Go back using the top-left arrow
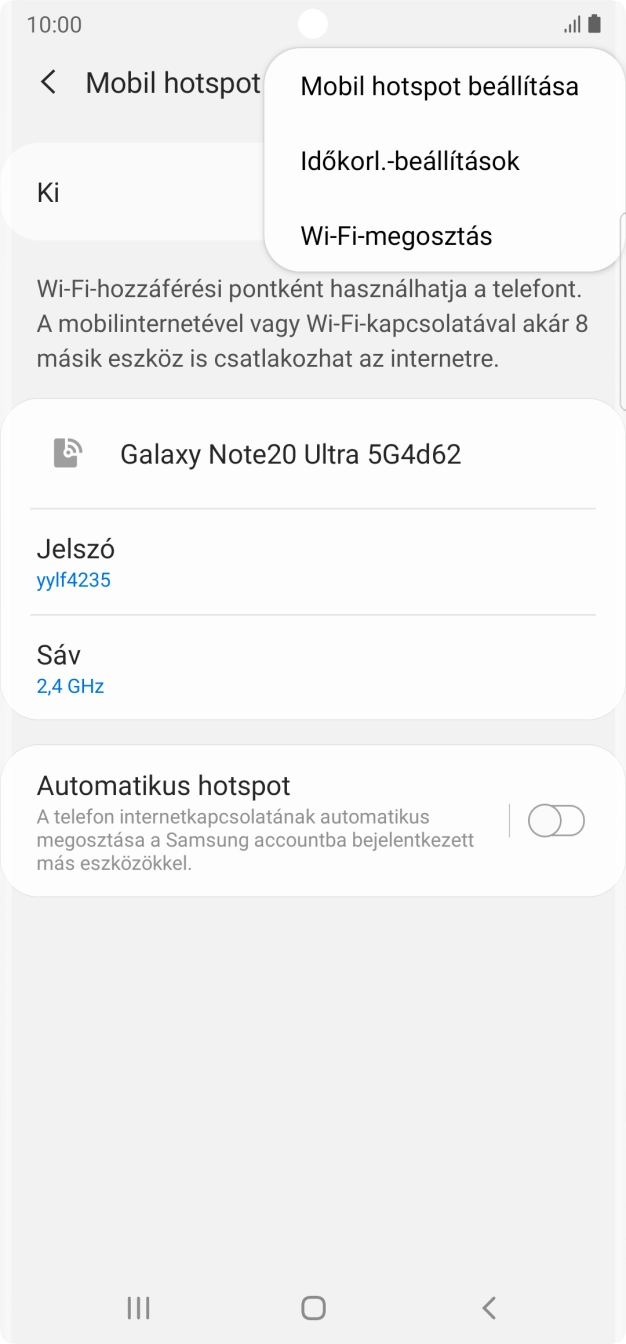Image resolution: width=626 pixels, height=1344 pixels. tap(48, 83)
